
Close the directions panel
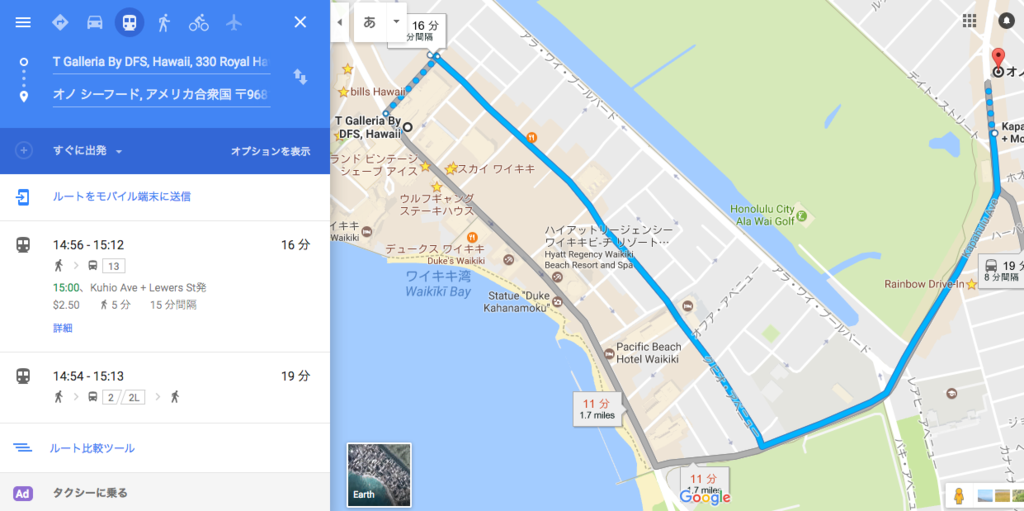(300, 22)
